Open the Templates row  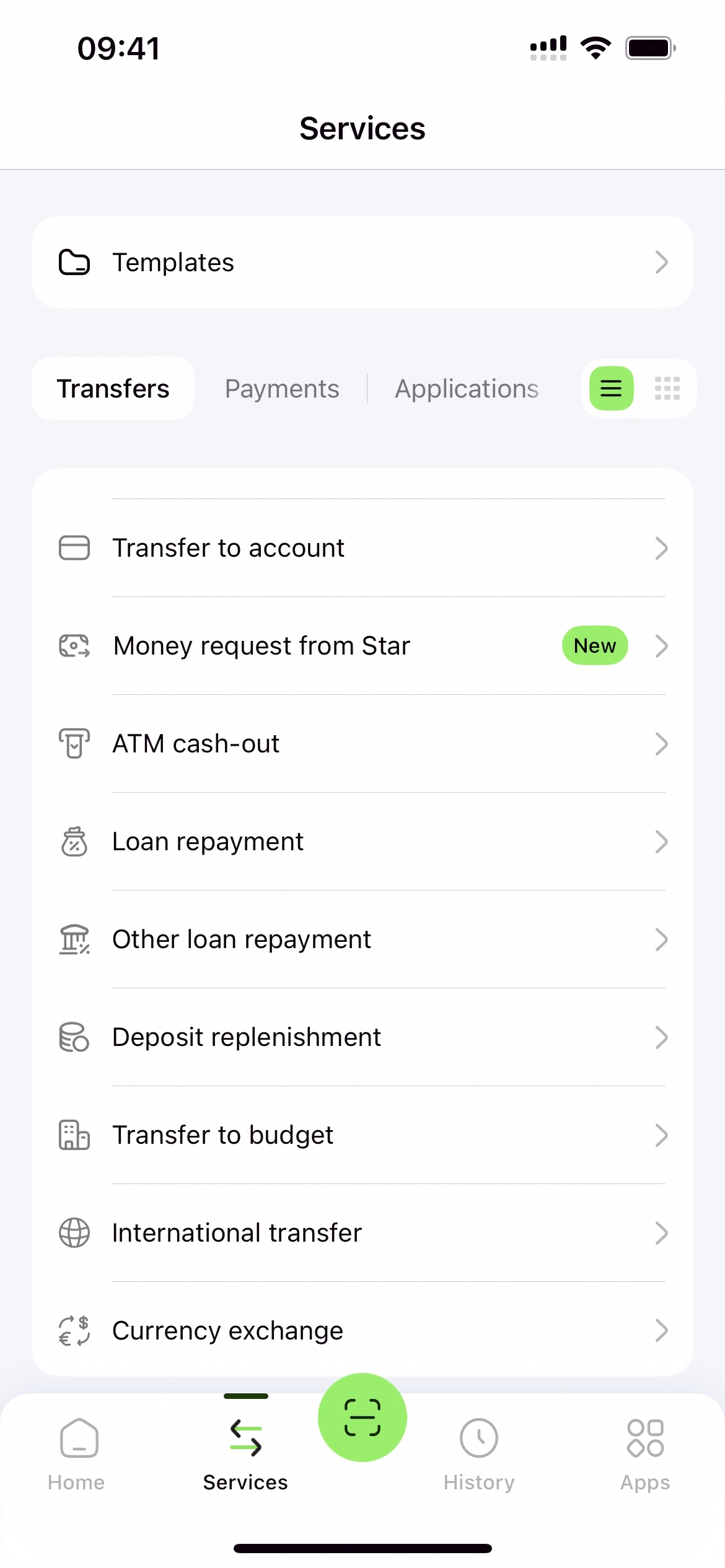coord(362,262)
